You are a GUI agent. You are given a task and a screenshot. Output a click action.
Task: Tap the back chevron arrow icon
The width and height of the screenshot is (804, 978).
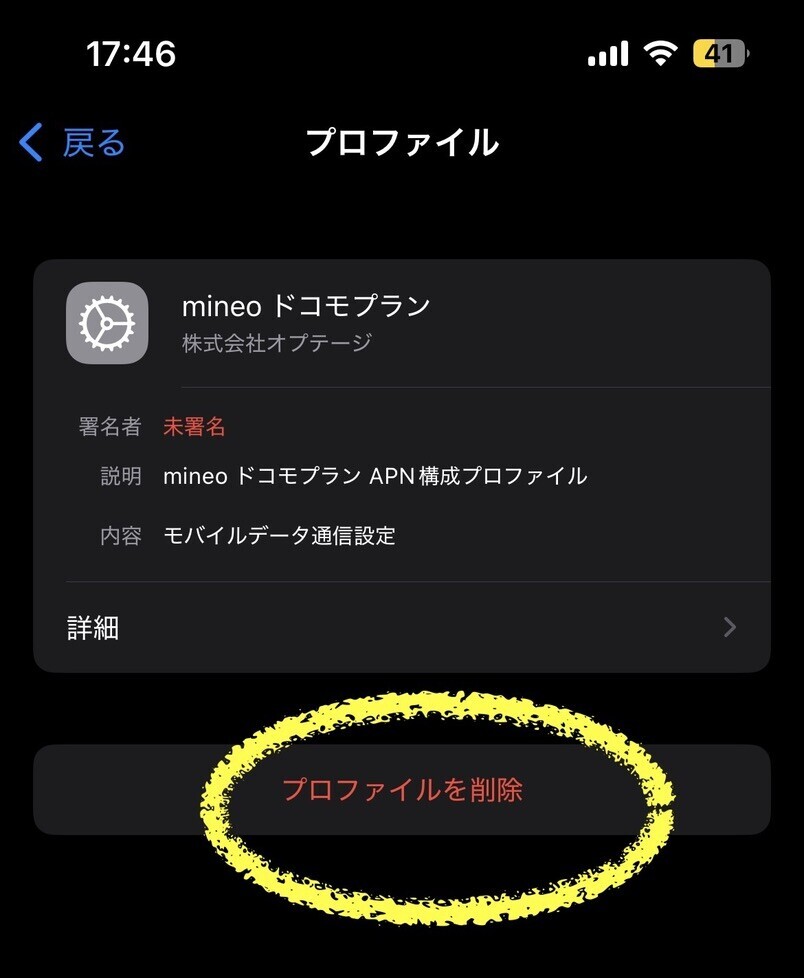pyautogui.click(x=32, y=142)
